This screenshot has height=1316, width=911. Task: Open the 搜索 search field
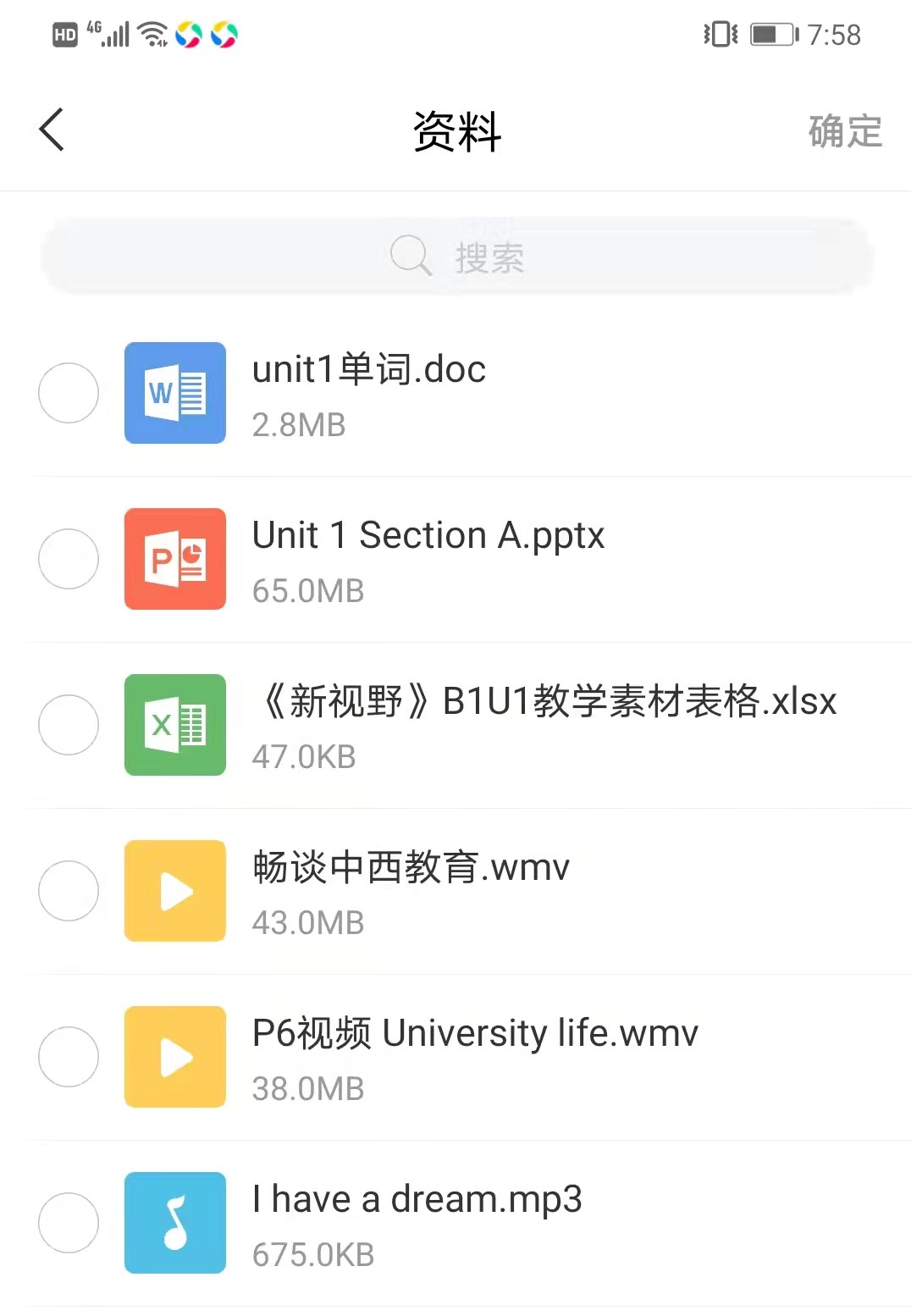[x=456, y=257]
